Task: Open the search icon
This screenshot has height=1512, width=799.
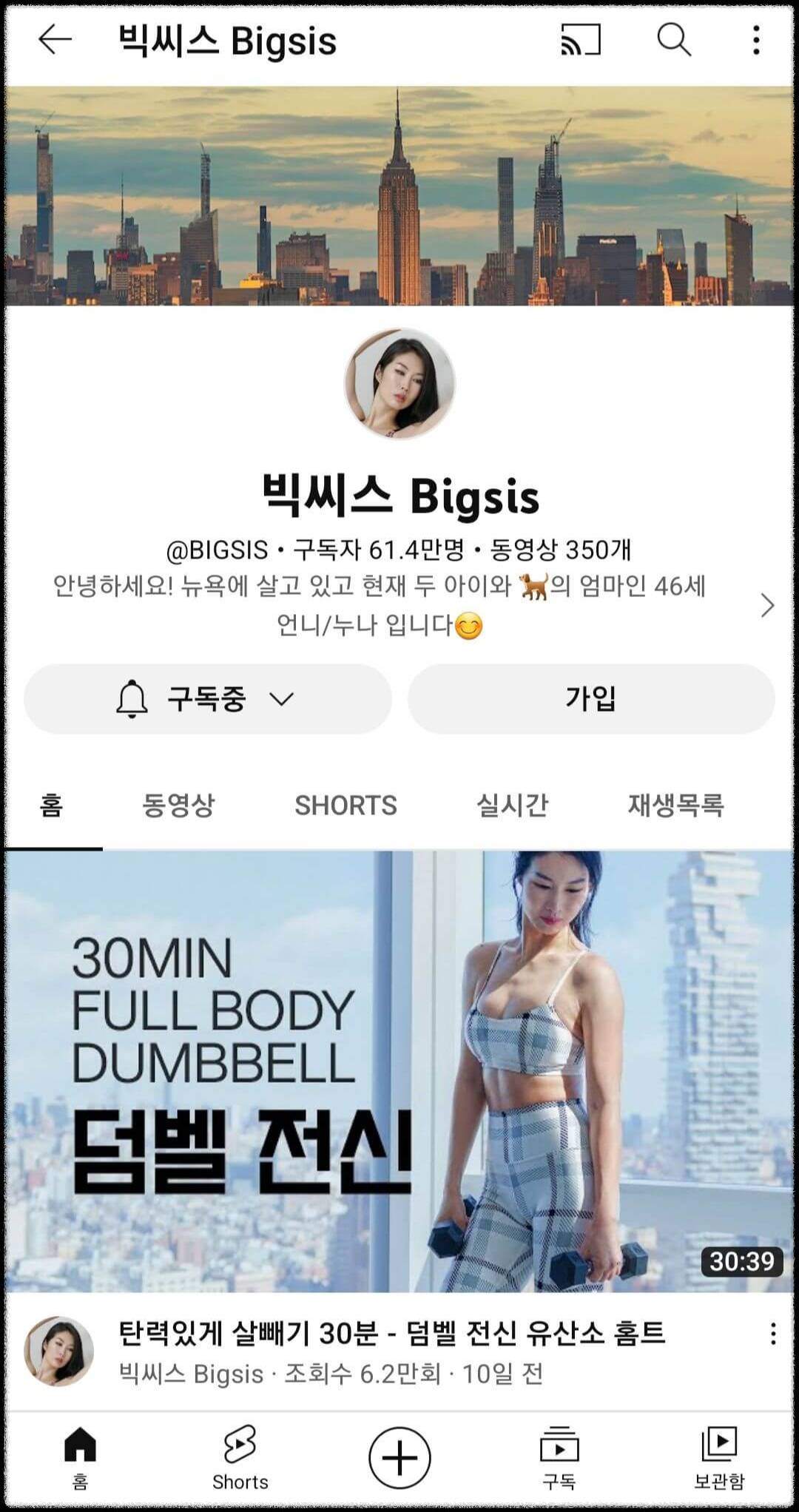Action: (672, 42)
